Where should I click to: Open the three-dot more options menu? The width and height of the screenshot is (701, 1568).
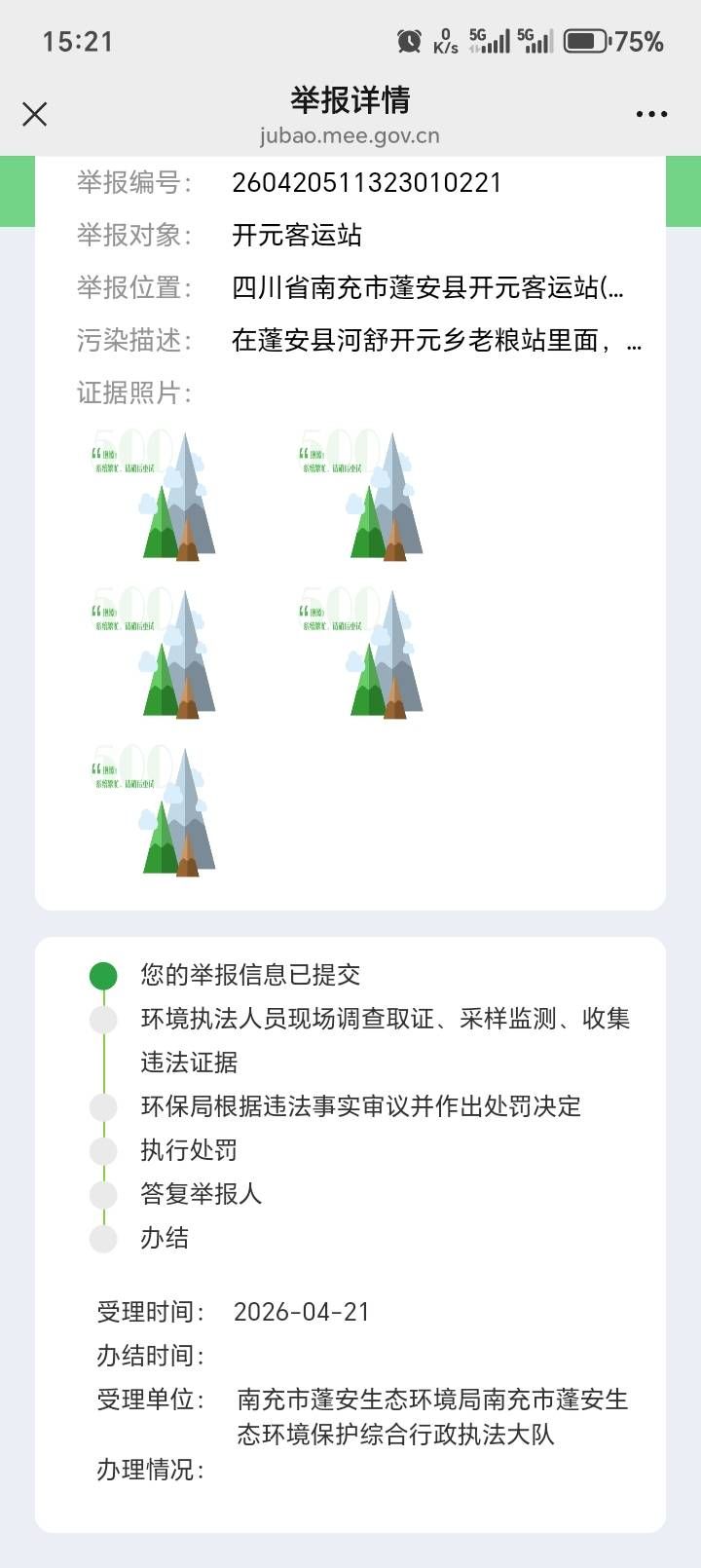[x=651, y=115]
